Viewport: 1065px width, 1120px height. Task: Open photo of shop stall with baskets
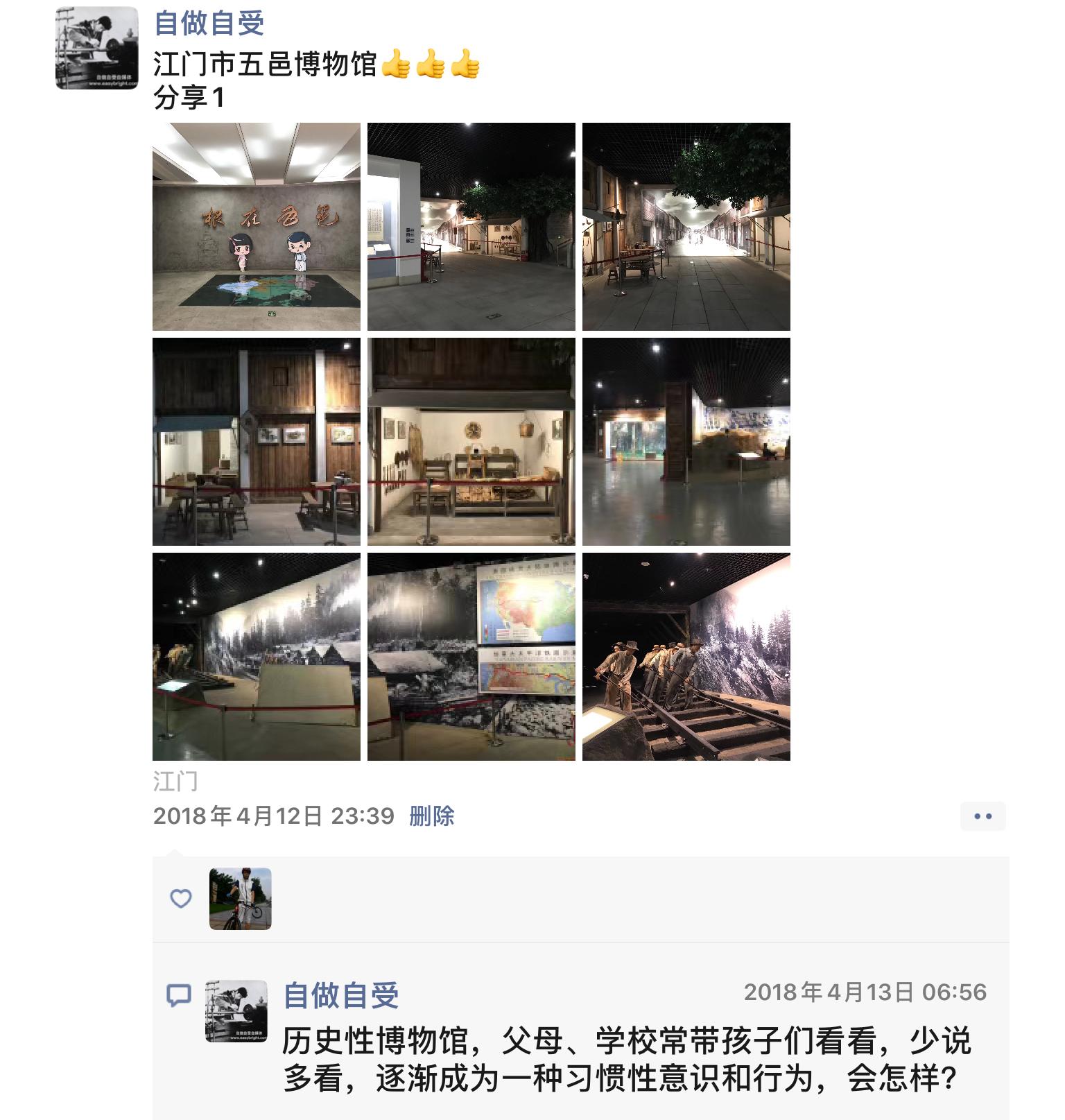pyautogui.click(x=471, y=442)
